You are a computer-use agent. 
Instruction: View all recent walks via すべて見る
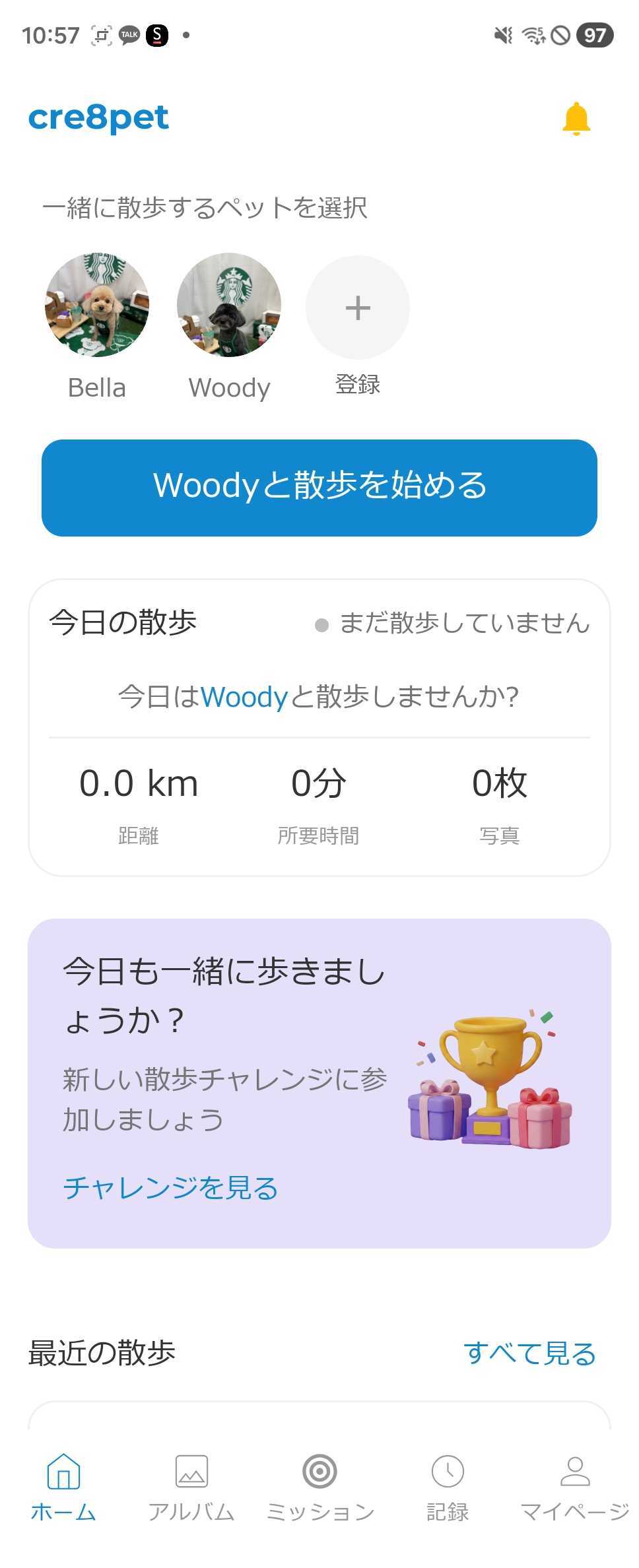[x=529, y=1353]
